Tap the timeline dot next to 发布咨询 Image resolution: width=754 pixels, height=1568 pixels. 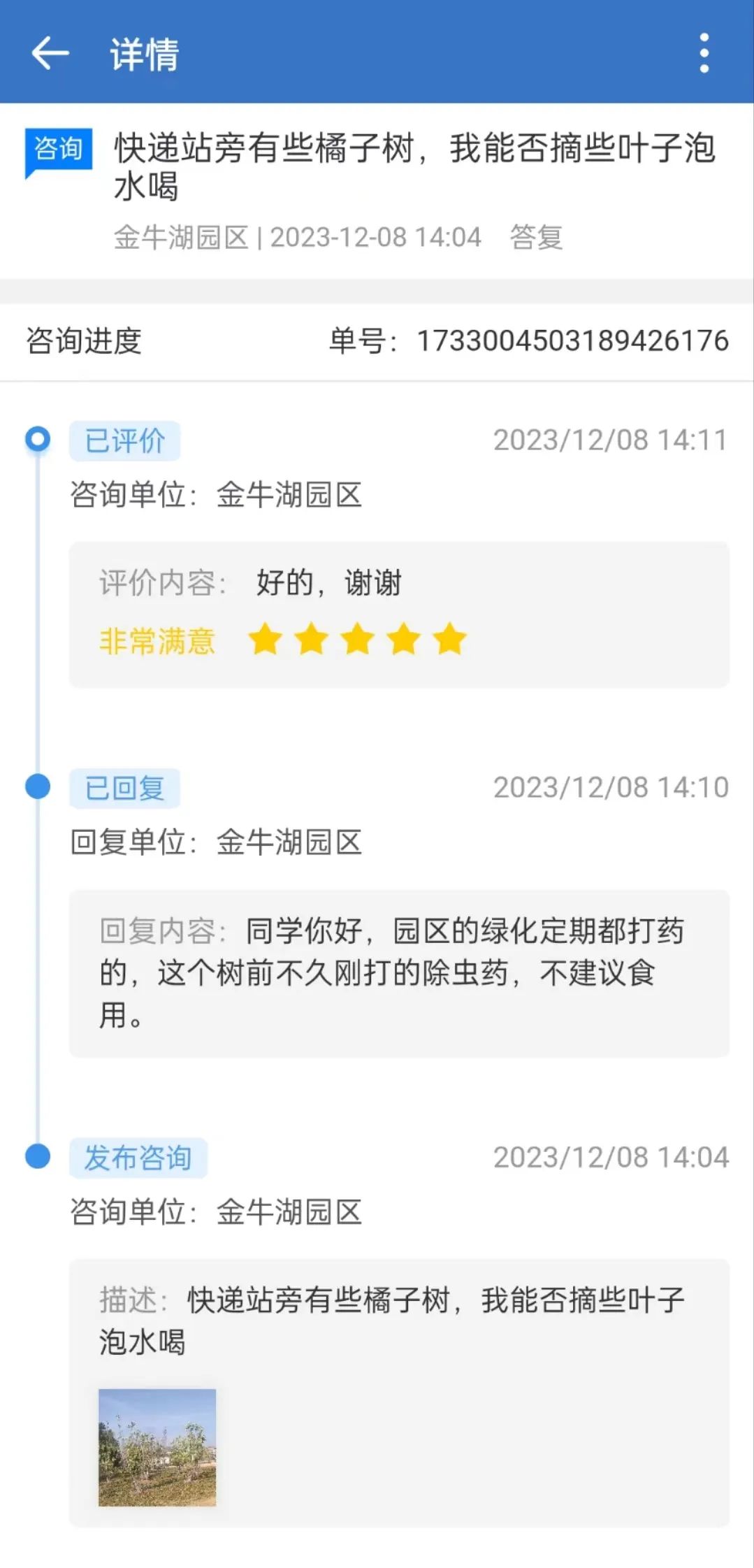[x=37, y=1158]
